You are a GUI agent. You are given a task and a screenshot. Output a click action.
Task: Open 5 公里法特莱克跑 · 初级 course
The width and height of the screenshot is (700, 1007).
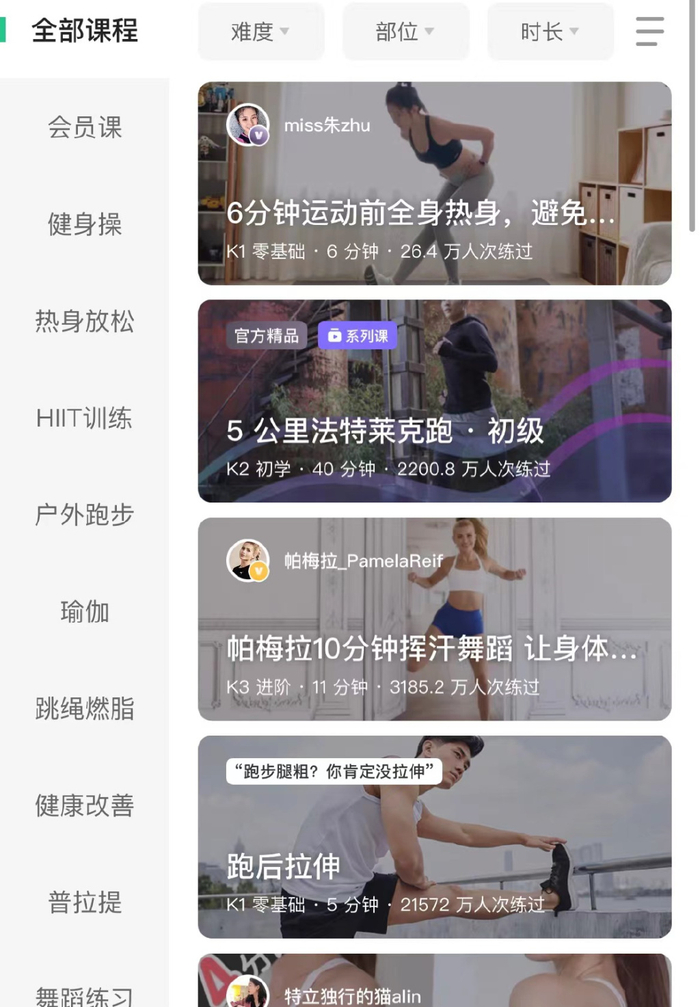tap(434, 401)
